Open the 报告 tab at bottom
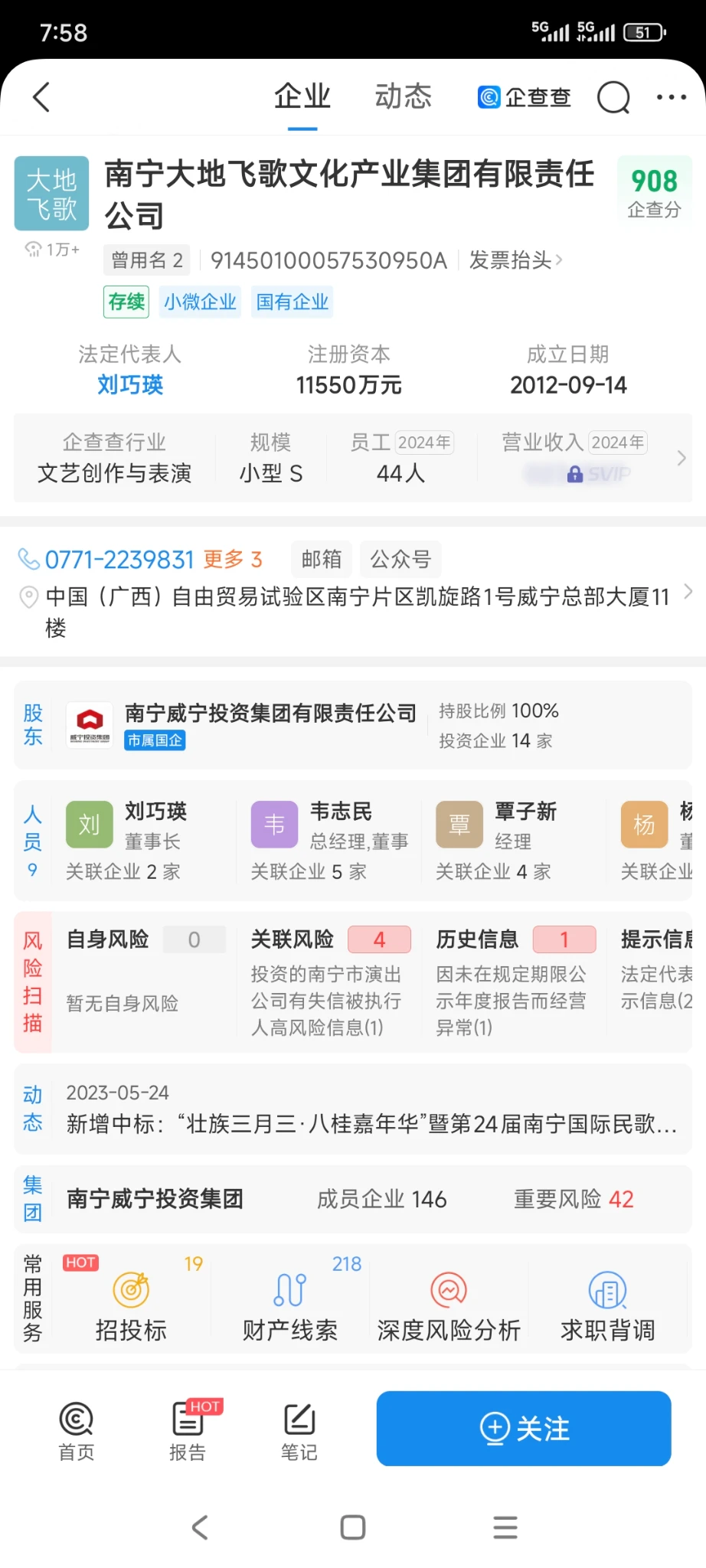This screenshot has width=706, height=1568. coord(188,1430)
